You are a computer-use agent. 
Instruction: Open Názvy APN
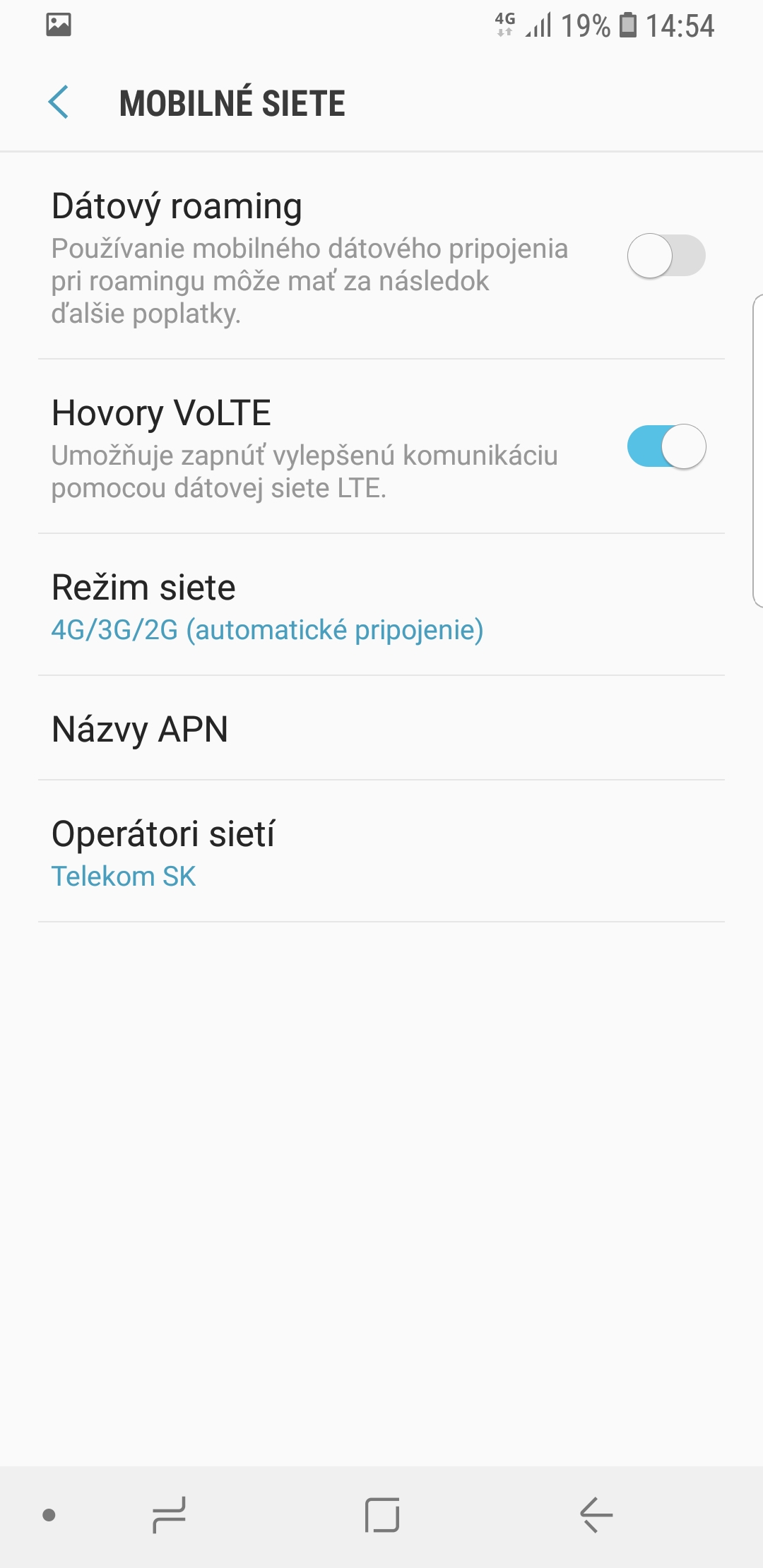pyautogui.click(x=381, y=728)
